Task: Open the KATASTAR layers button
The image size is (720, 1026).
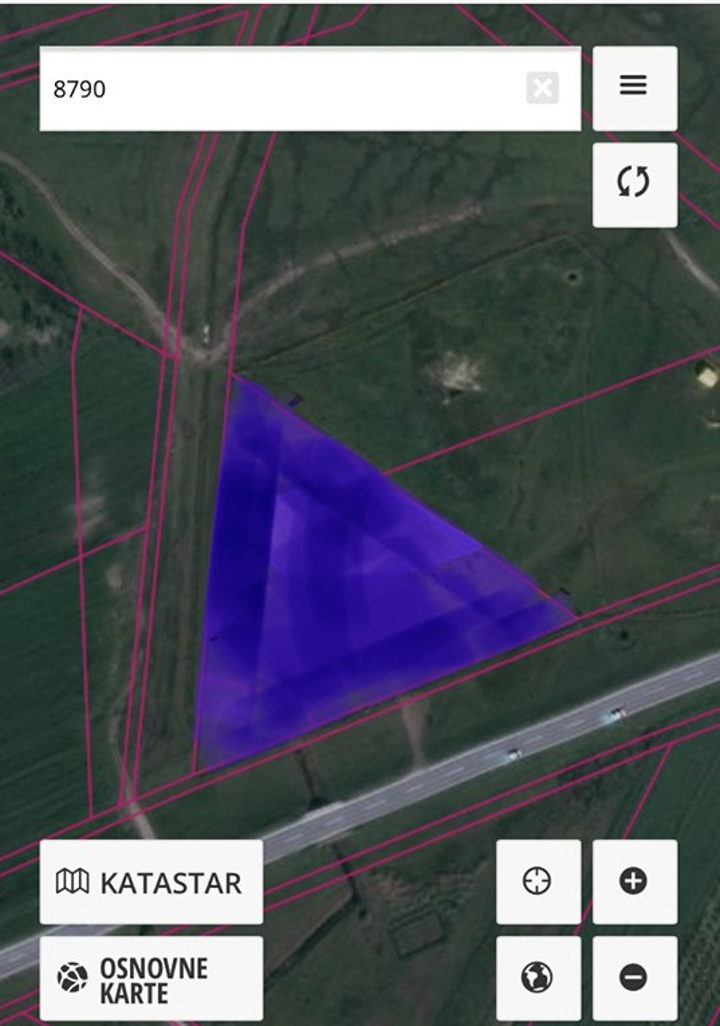Action: point(151,882)
